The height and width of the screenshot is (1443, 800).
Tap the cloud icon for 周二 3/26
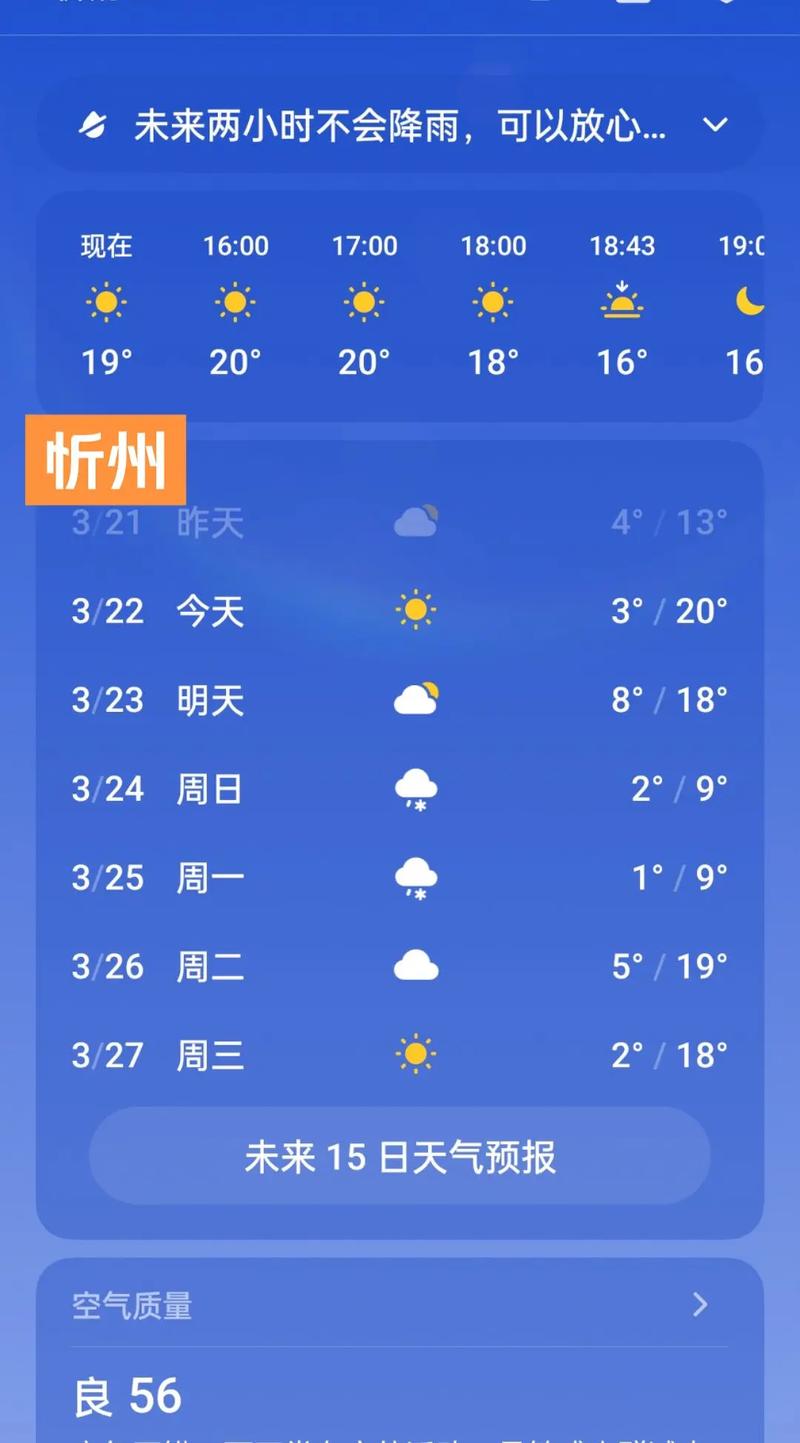[x=416, y=965]
